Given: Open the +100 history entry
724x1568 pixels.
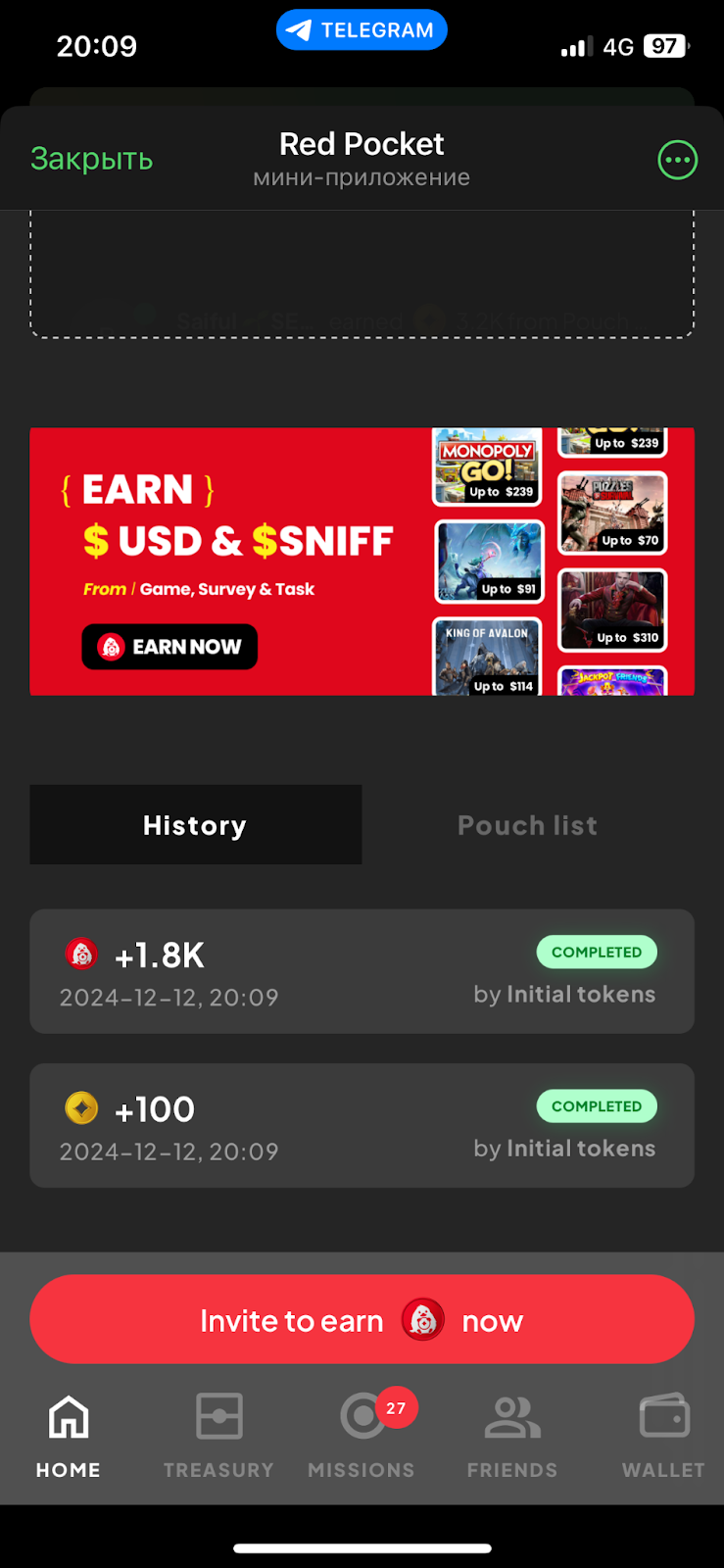Looking at the screenshot, I should [362, 1125].
